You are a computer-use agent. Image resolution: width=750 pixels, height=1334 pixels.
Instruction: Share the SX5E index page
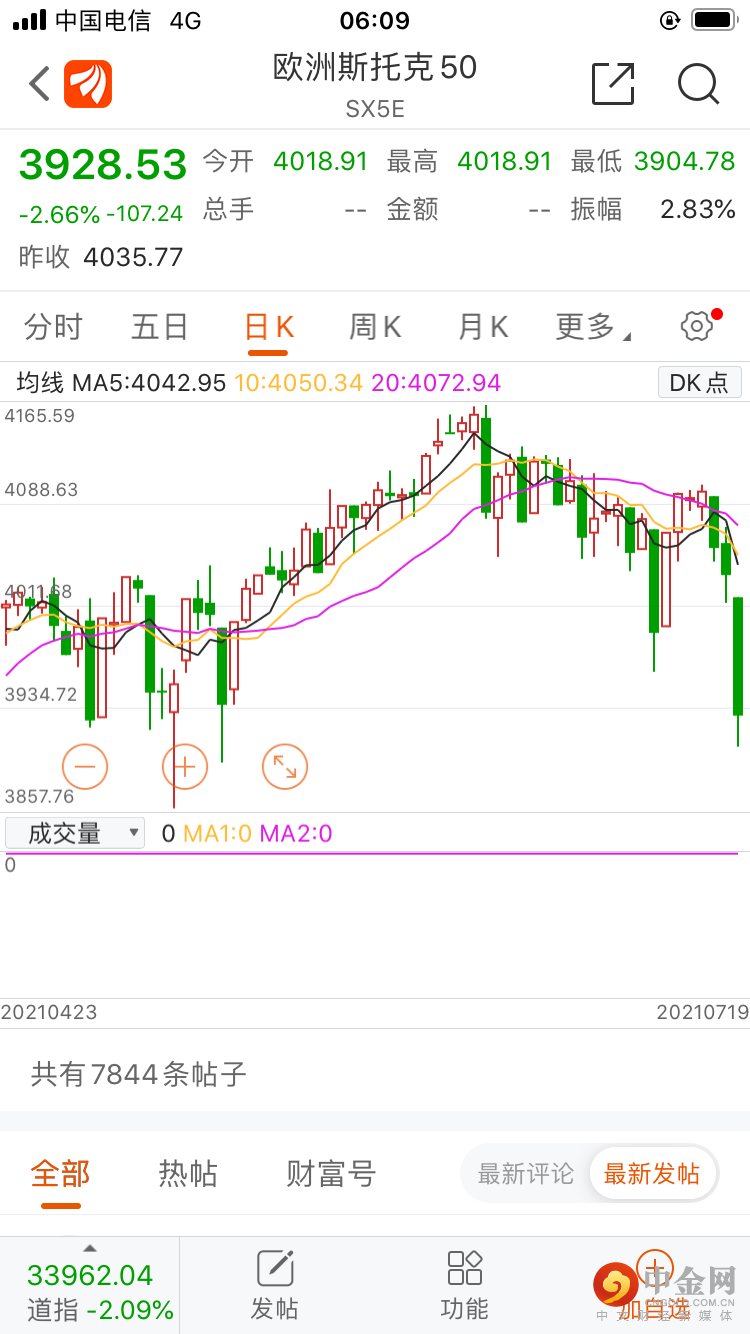tap(613, 84)
